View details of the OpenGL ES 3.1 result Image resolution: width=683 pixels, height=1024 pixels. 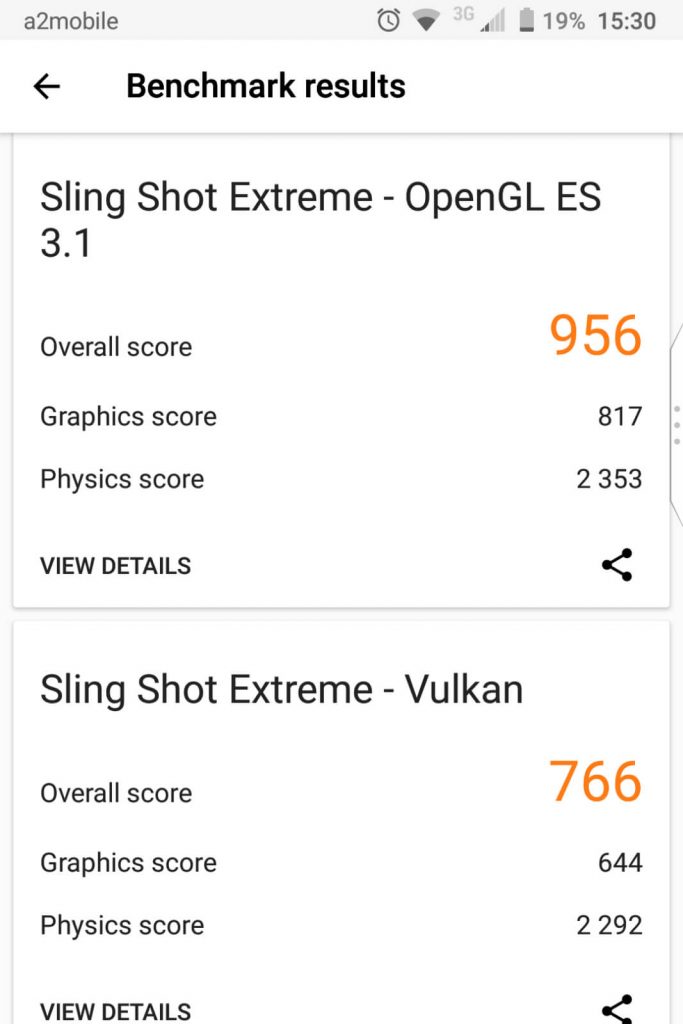pyautogui.click(x=115, y=565)
